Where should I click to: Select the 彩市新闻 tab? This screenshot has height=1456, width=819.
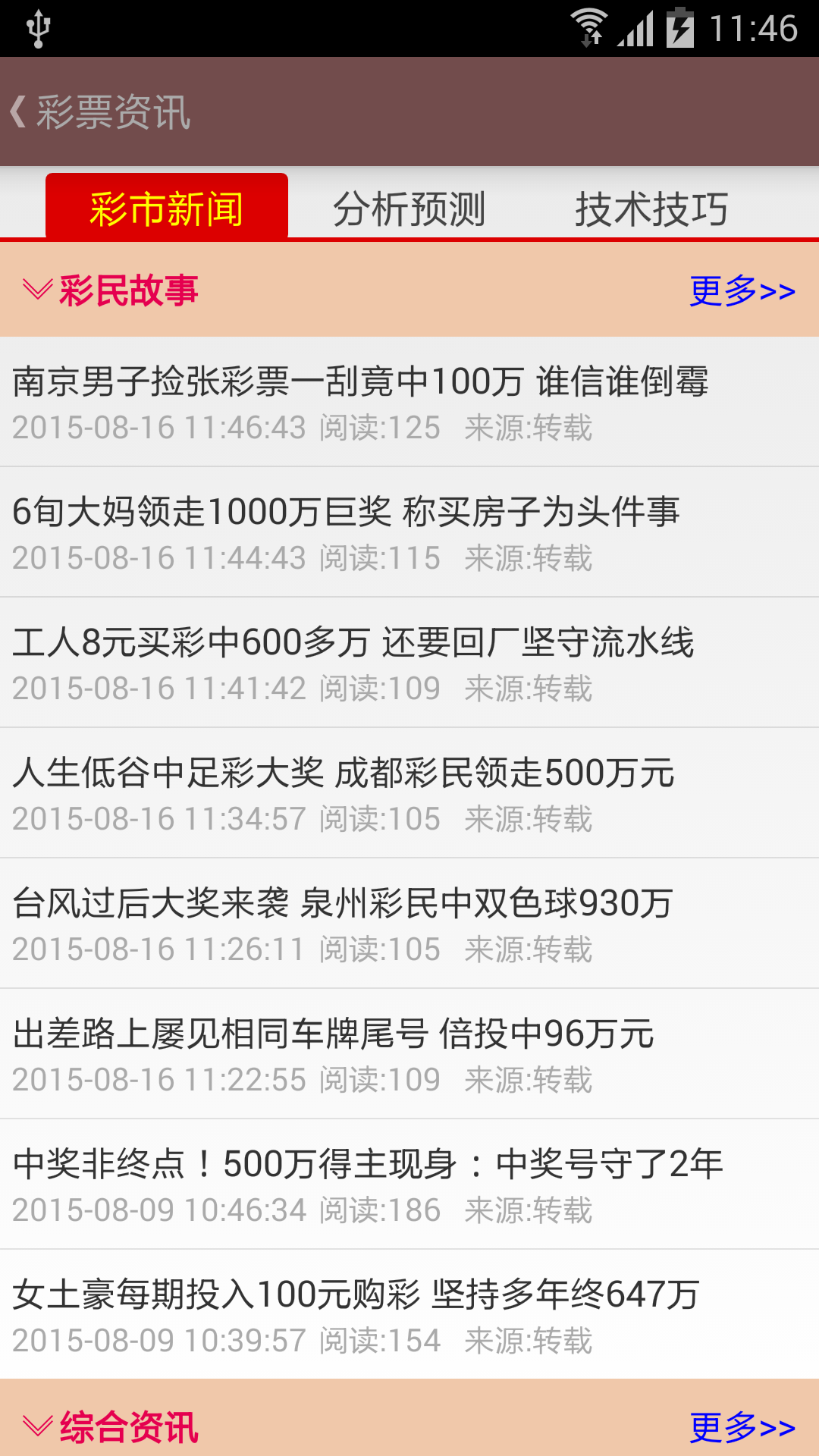(x=167, y=209)
